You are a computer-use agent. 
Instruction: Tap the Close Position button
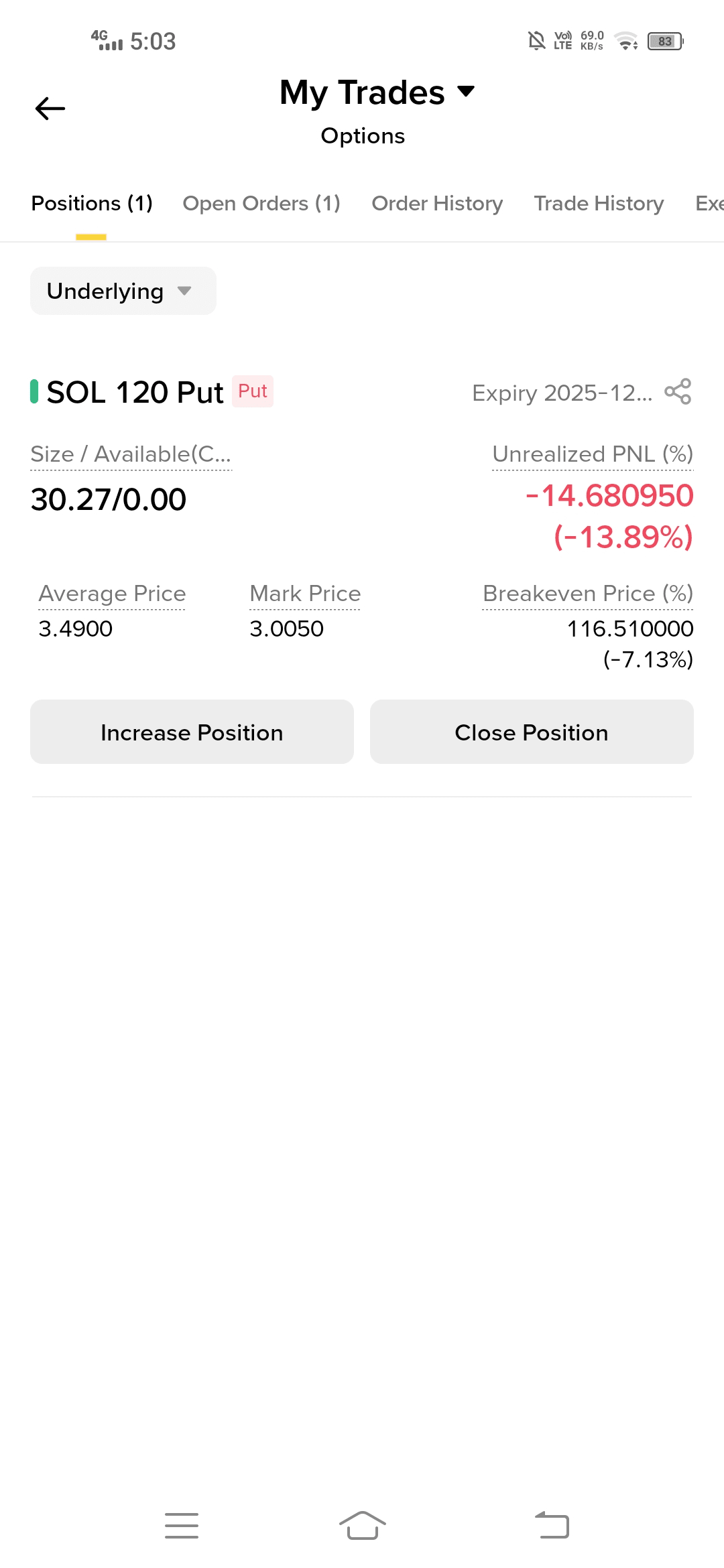coord(532,732)
